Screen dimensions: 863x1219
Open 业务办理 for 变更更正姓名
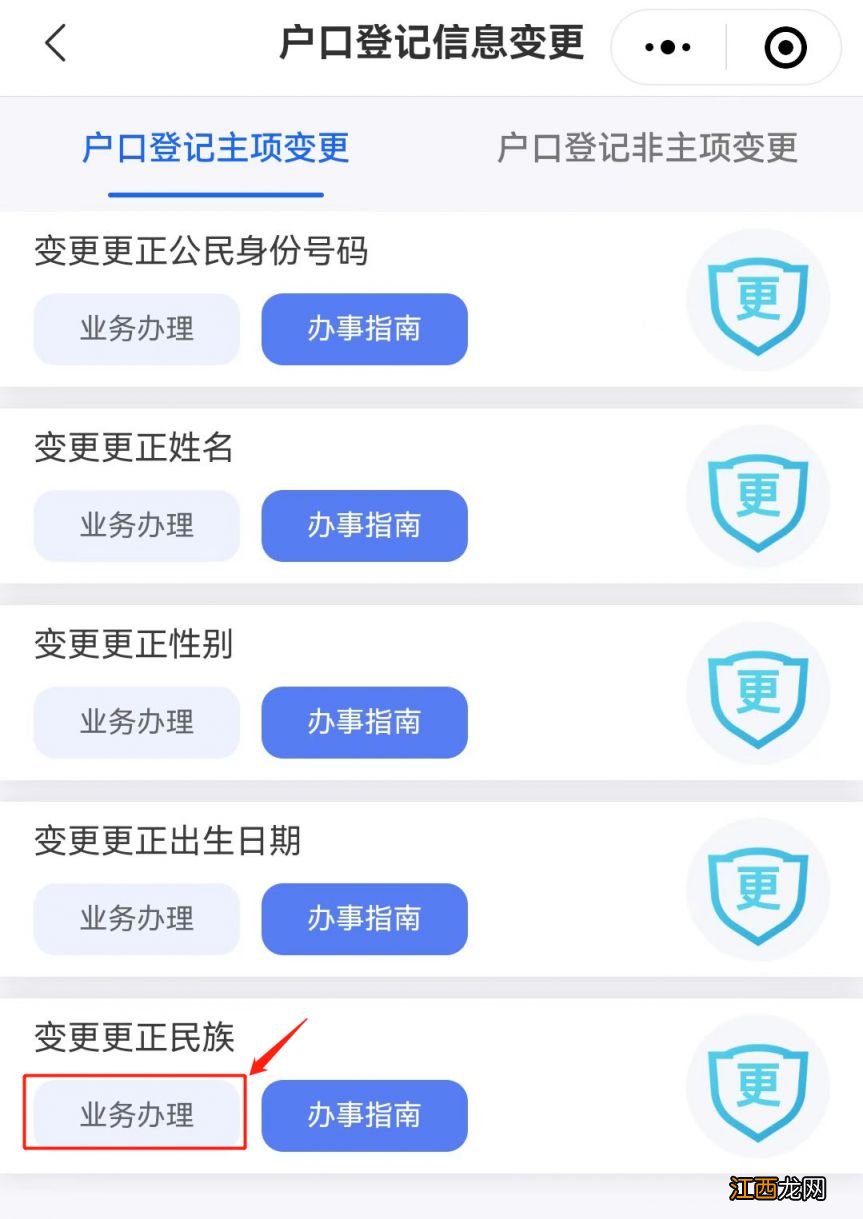coord(136,526)
